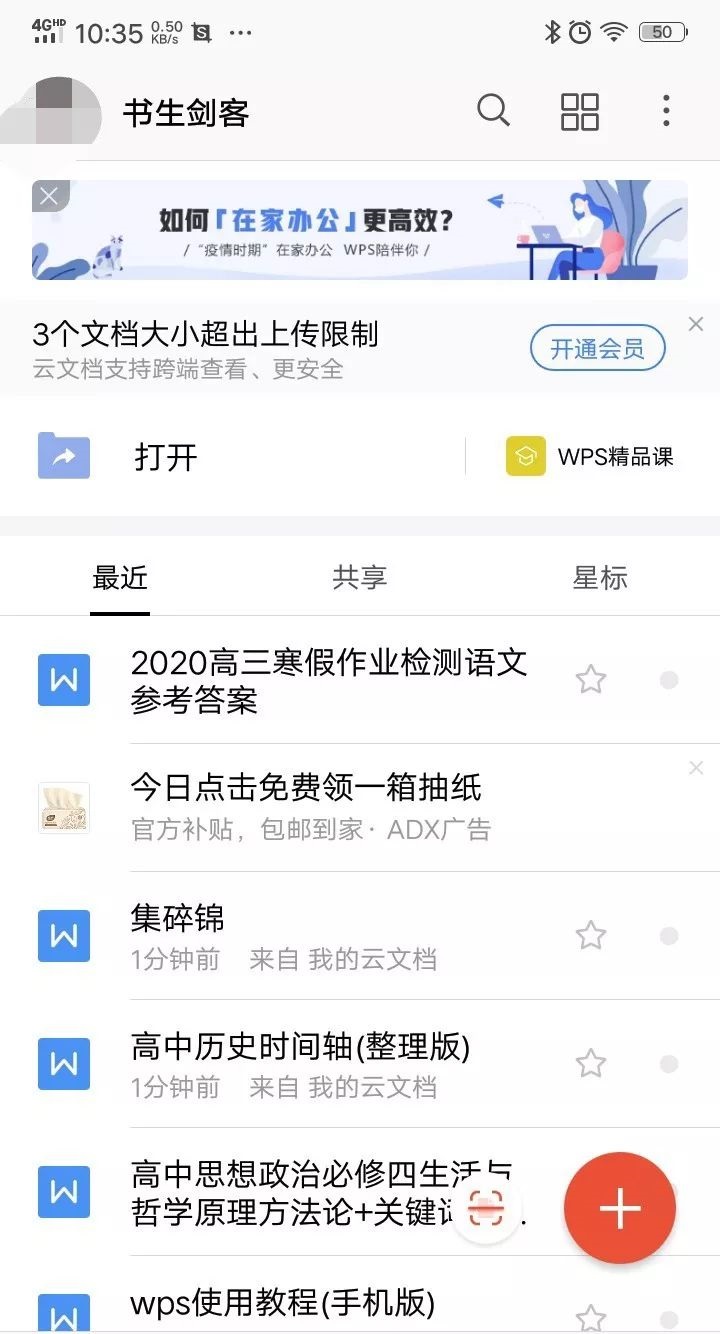Open document 2020高三寒假作业检测语文参考答案
This screenshot has height=1334, width=720.
328,680
